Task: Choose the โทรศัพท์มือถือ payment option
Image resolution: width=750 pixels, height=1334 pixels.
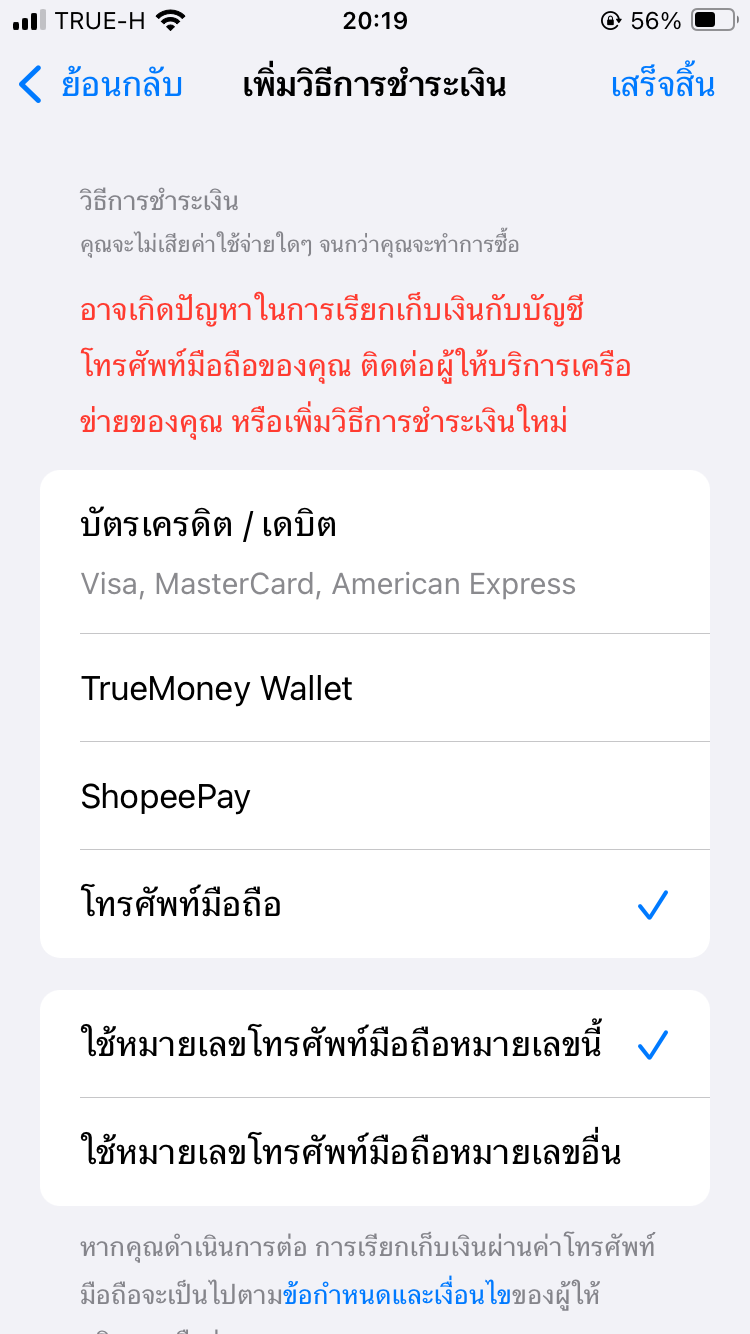Action: 375,904
